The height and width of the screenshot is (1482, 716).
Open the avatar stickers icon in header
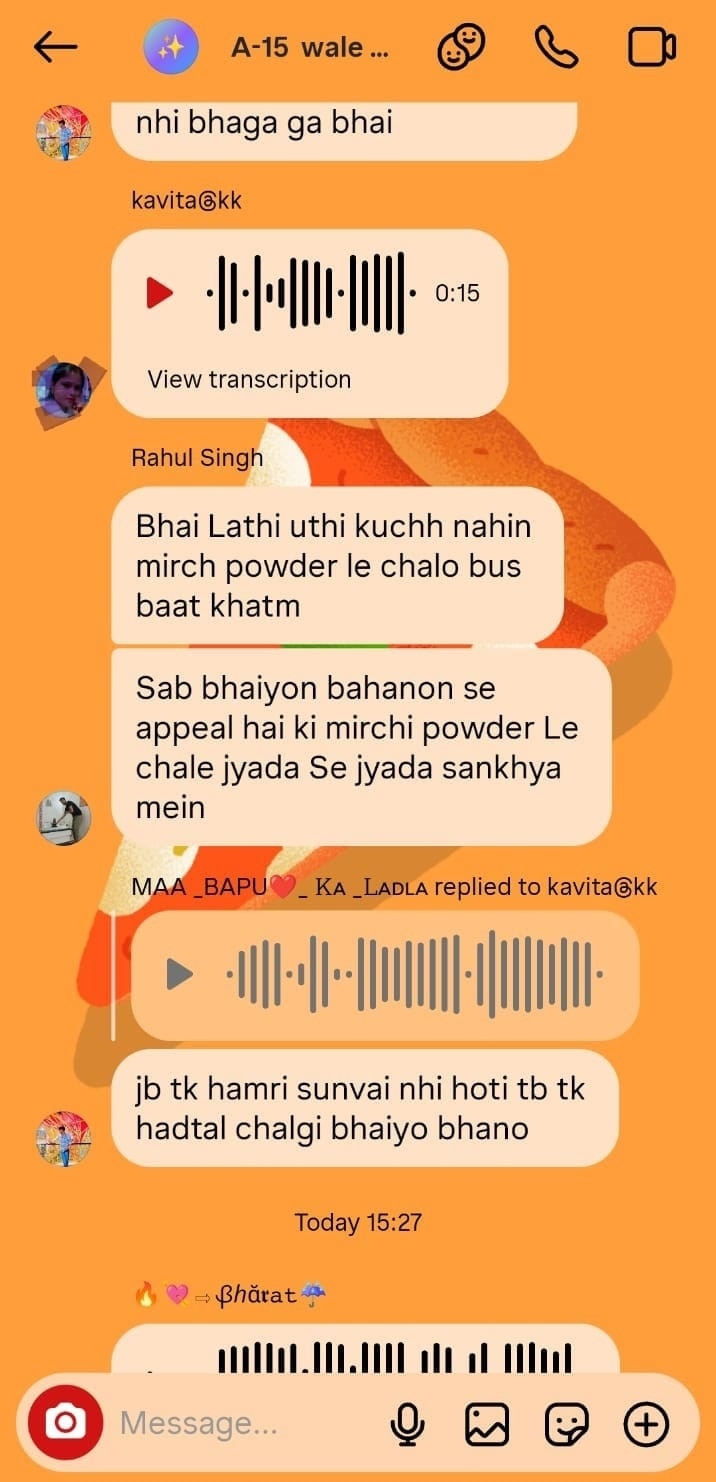(x=461, y=47)
